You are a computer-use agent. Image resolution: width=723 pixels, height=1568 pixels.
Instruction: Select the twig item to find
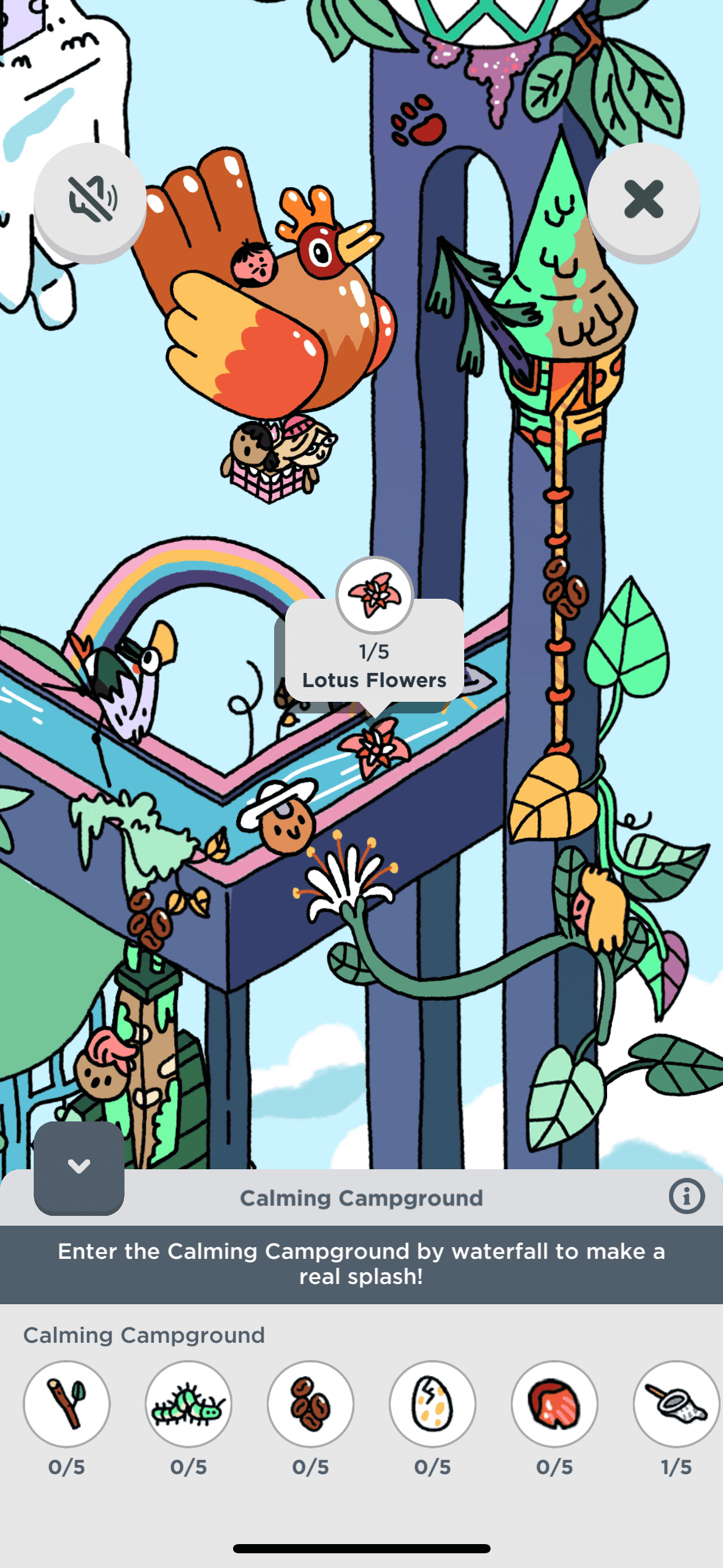[67, 1404]
